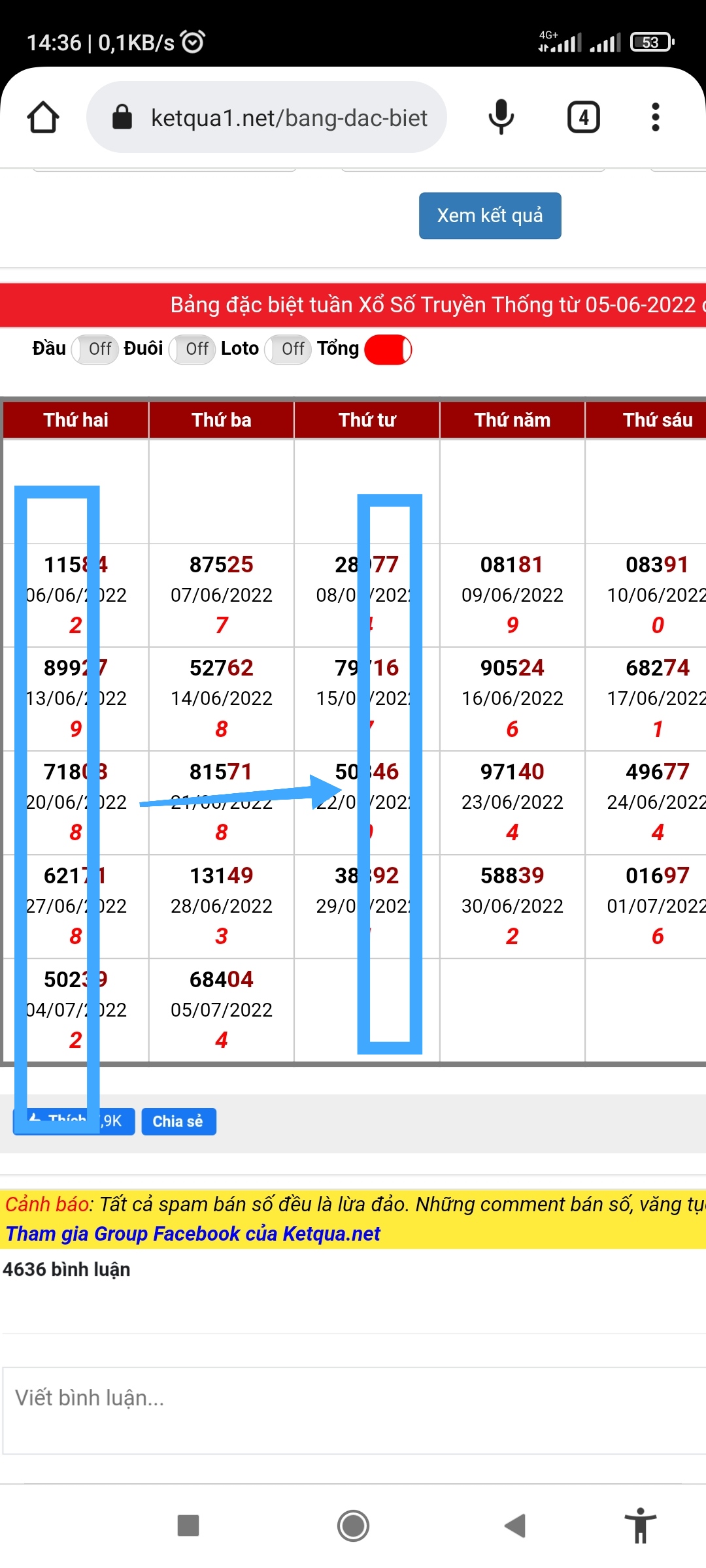
Task: Tap the Facebook Thích like button
Action: coord(74,1121)
